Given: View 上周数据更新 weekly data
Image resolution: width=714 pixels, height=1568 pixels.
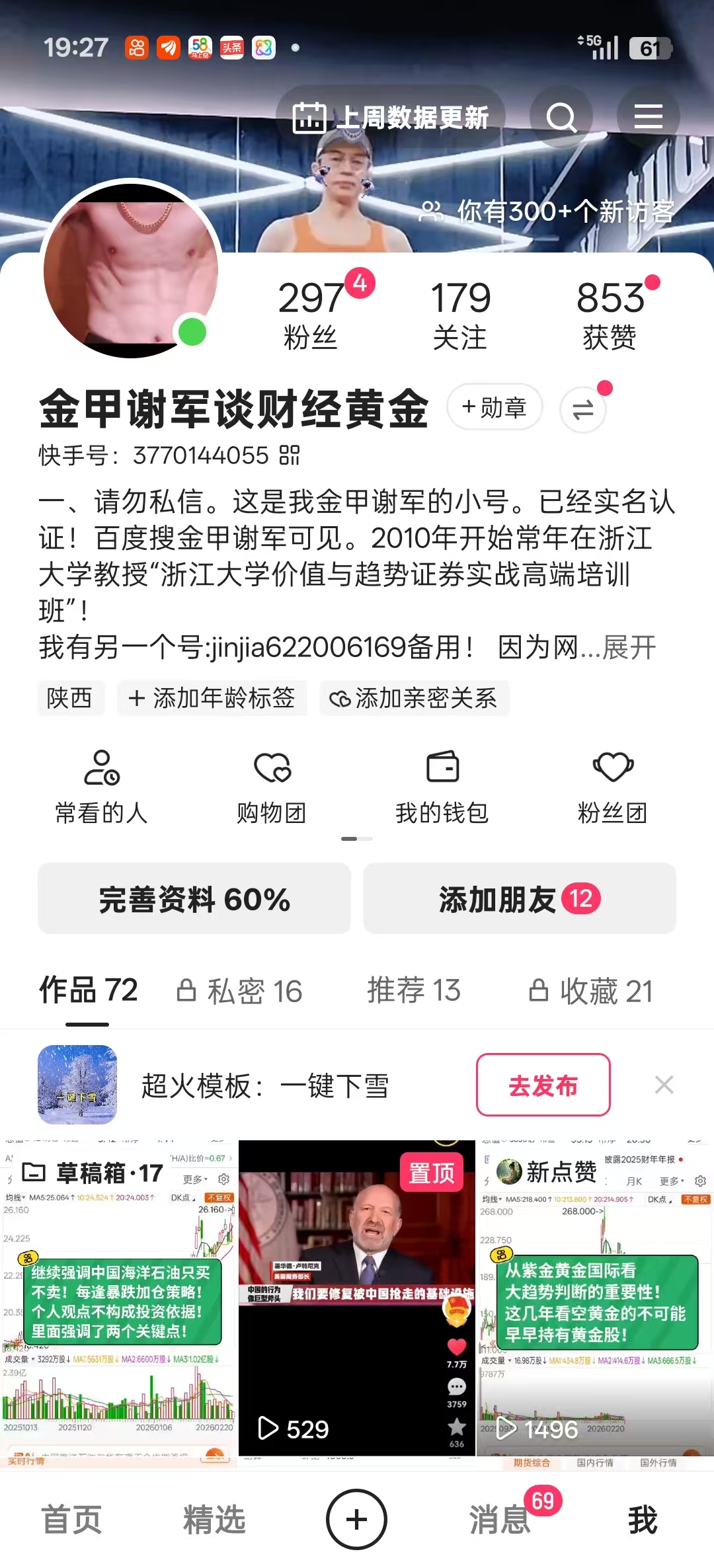Looking at the screenshot, I should [x=391, y=118].
